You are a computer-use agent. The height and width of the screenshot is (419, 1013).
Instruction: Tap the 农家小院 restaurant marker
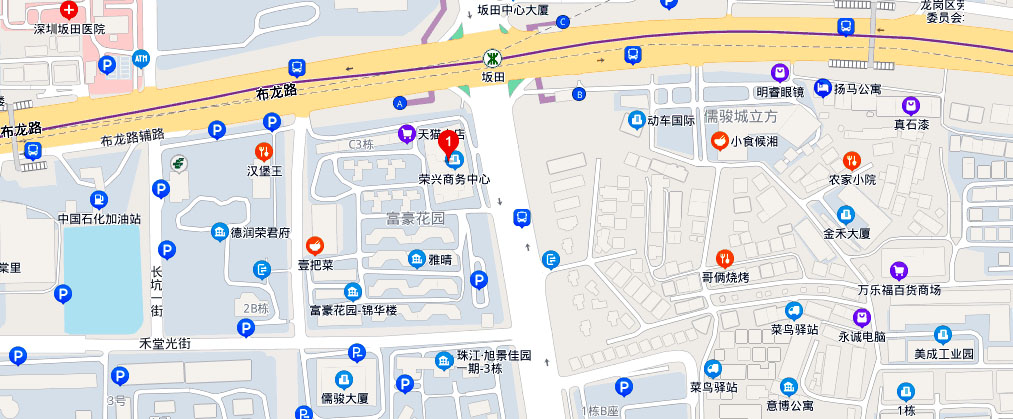[x=852, y=160]
